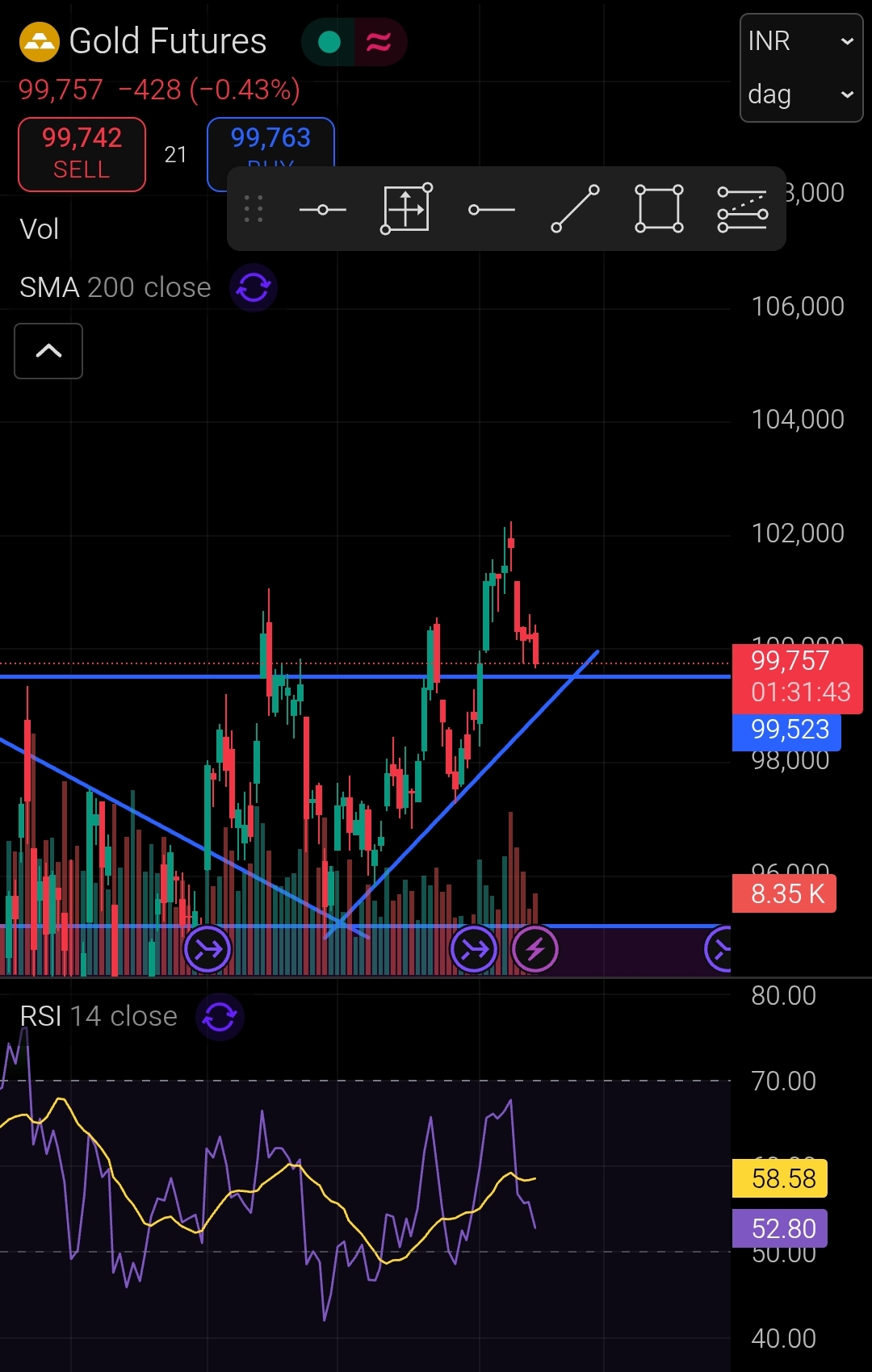
Task: Tap the lightning event marker on the chart
Action: pyautogui.click(x=535, y=950)
